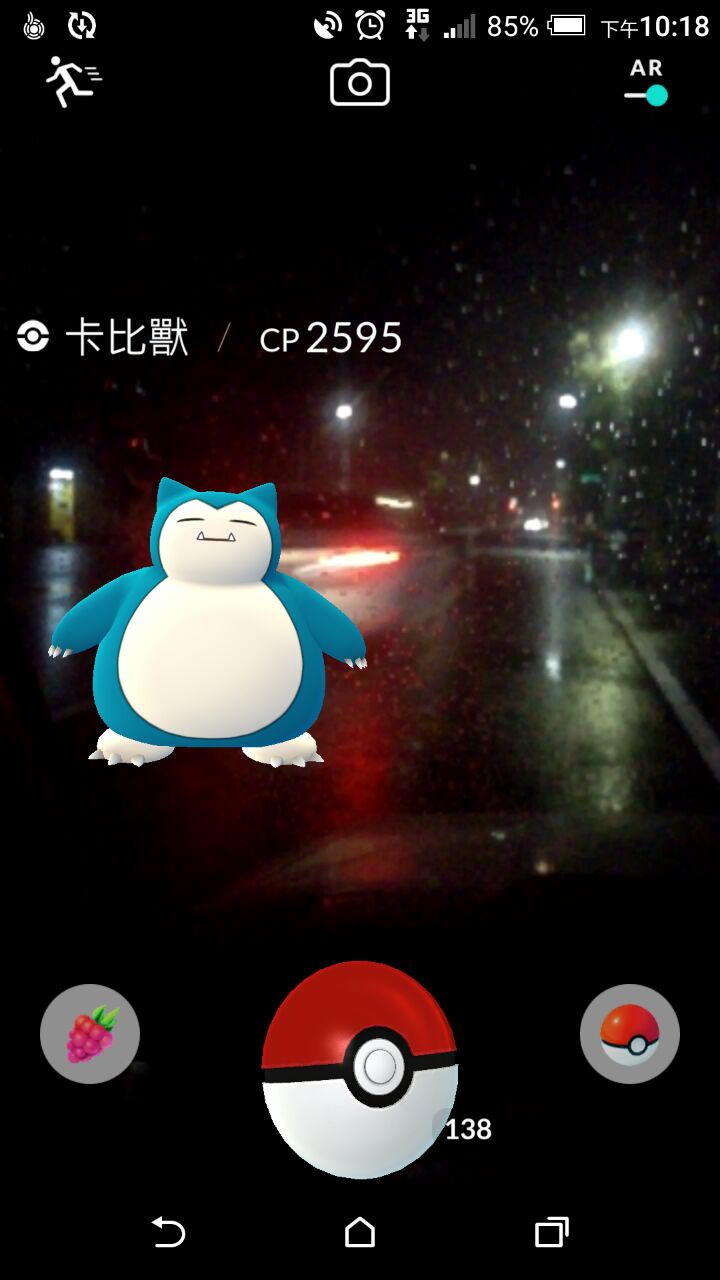
Task: Tap the large Poké Ball
Action: (360, 1068)
